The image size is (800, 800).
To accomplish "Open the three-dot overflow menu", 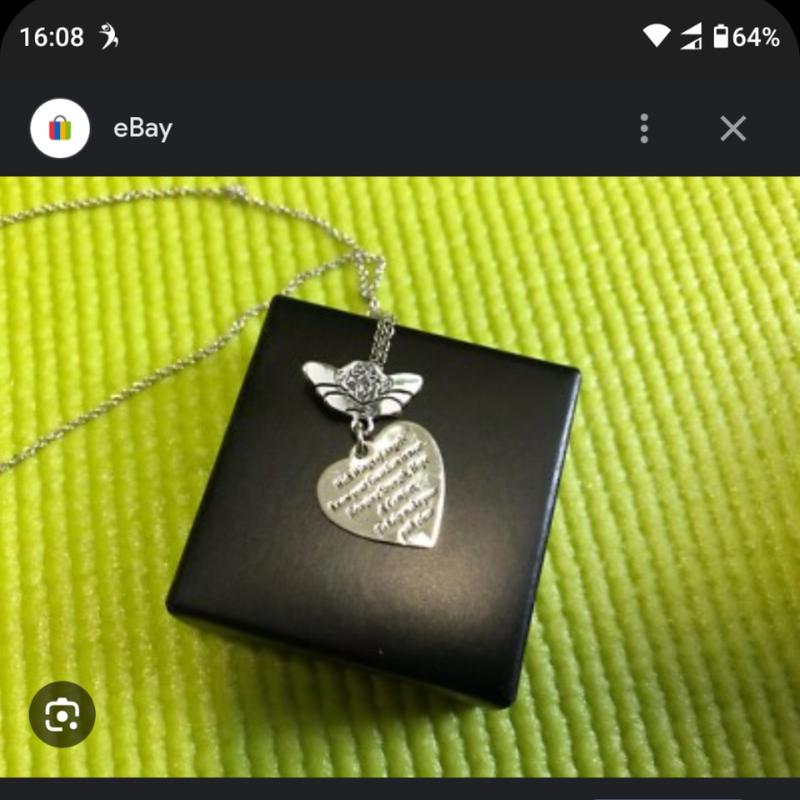I will pos(644,128).
